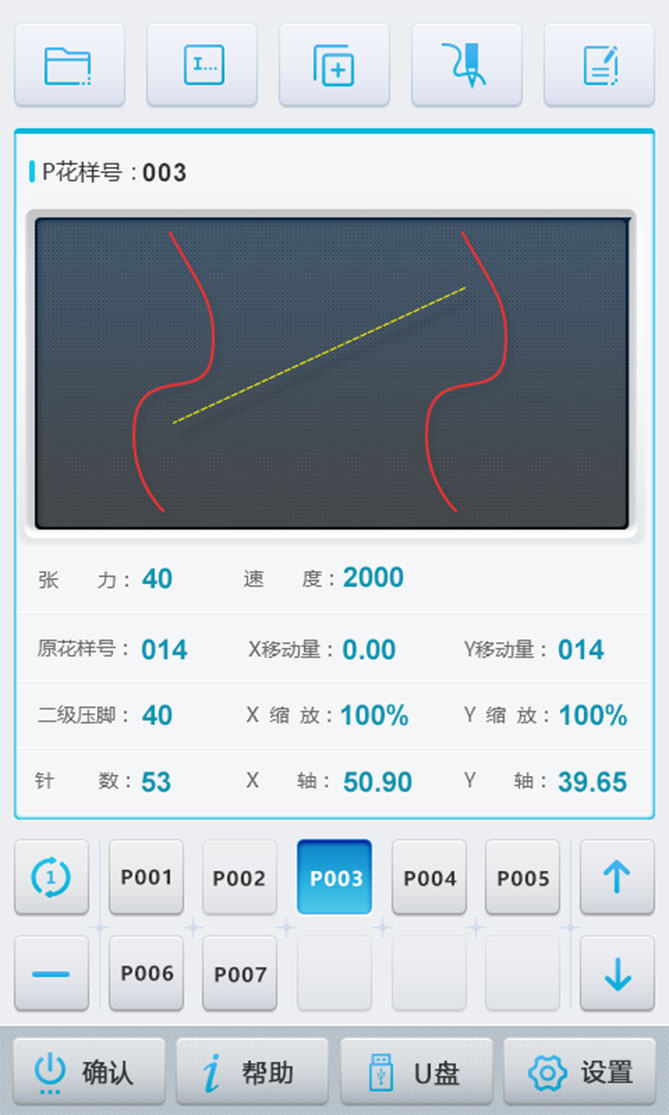Screen dimensions: 669x1115
Task: Tap the highlighted P003 pattern button
Action: point(334,877)
